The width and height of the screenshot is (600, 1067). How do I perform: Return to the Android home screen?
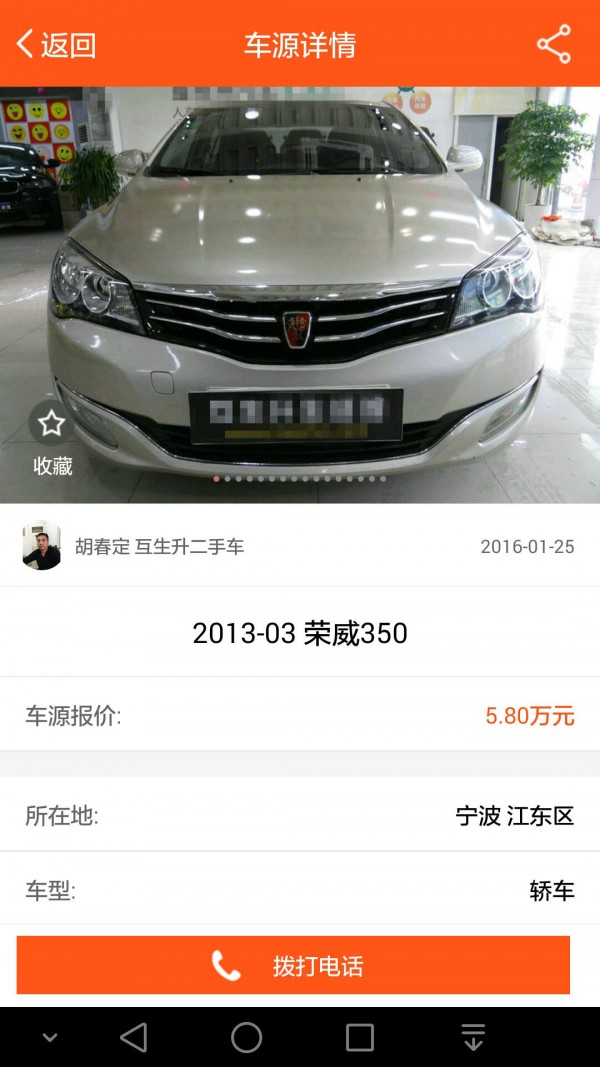click(246, 1037)
